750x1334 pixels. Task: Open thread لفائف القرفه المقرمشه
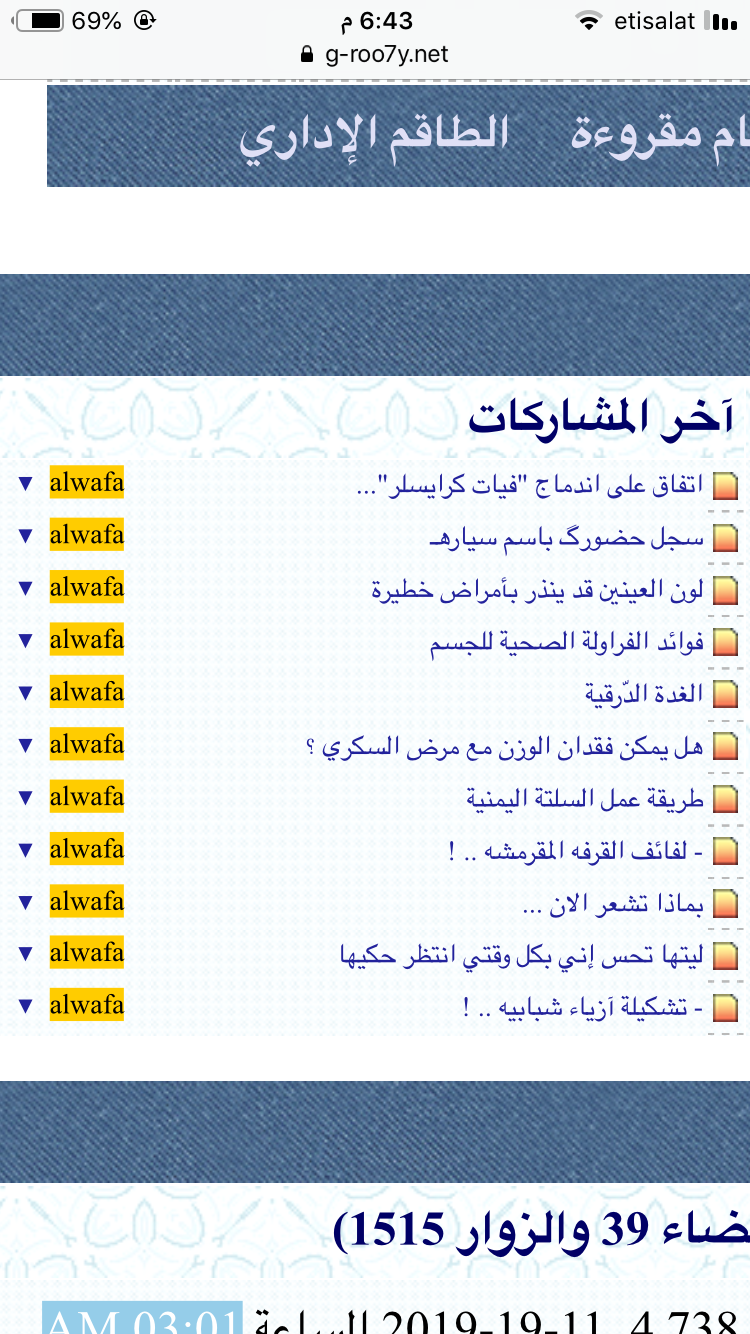click(x=576, y=852)
